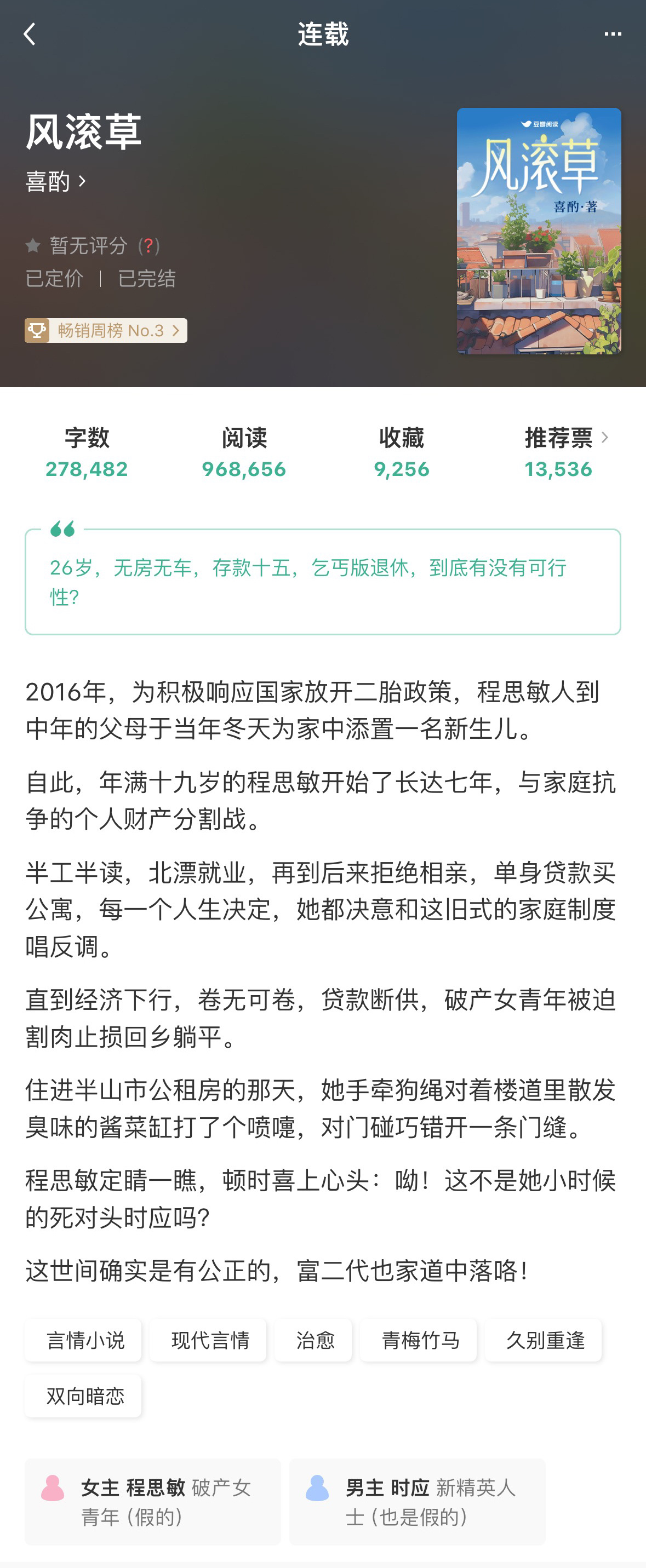646x1568 pixels.
Task: Tap the star icon next to 暂无评分
Action: (33, 245)
